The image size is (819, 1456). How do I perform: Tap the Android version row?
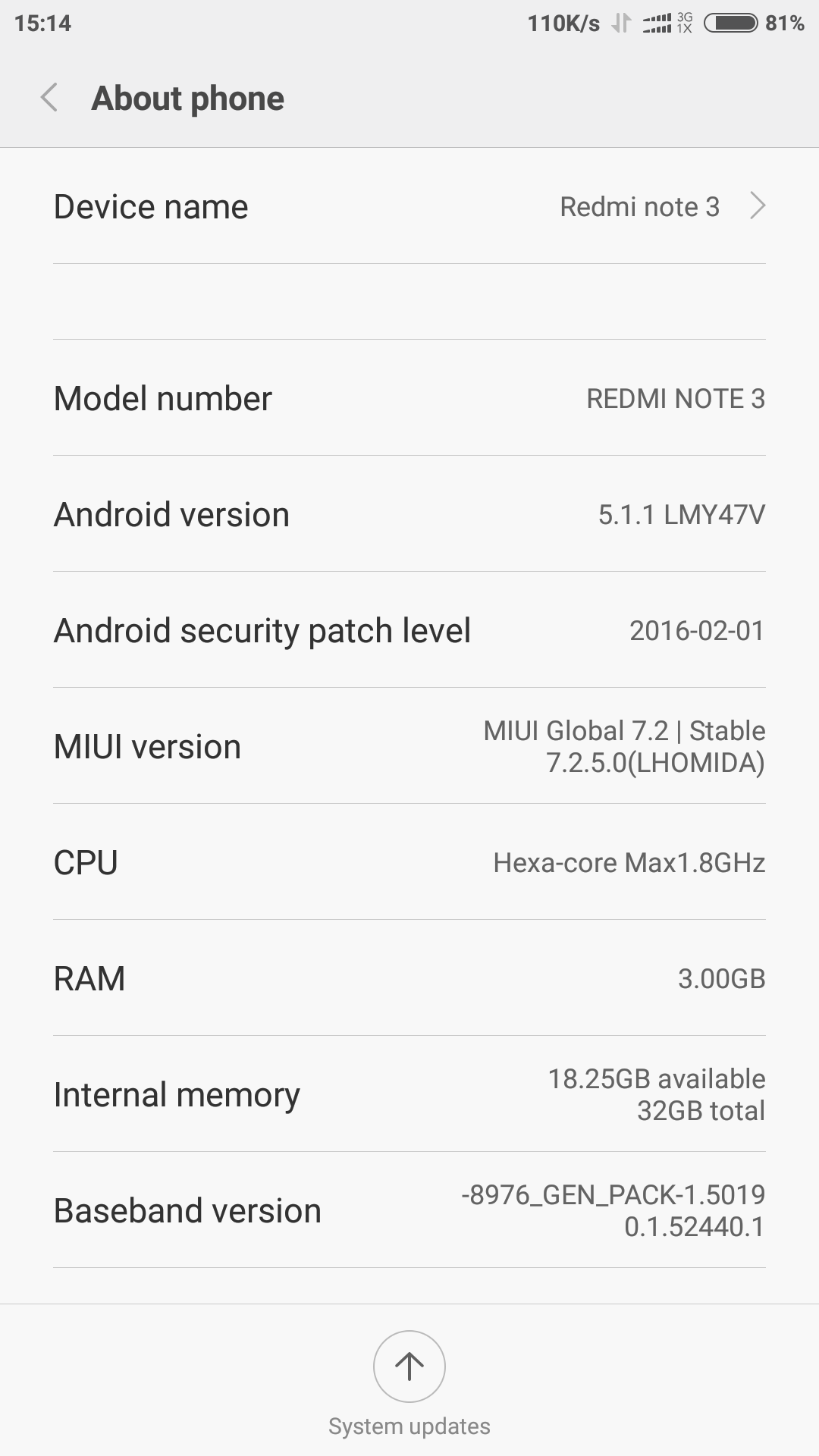[x=409, y=514]
